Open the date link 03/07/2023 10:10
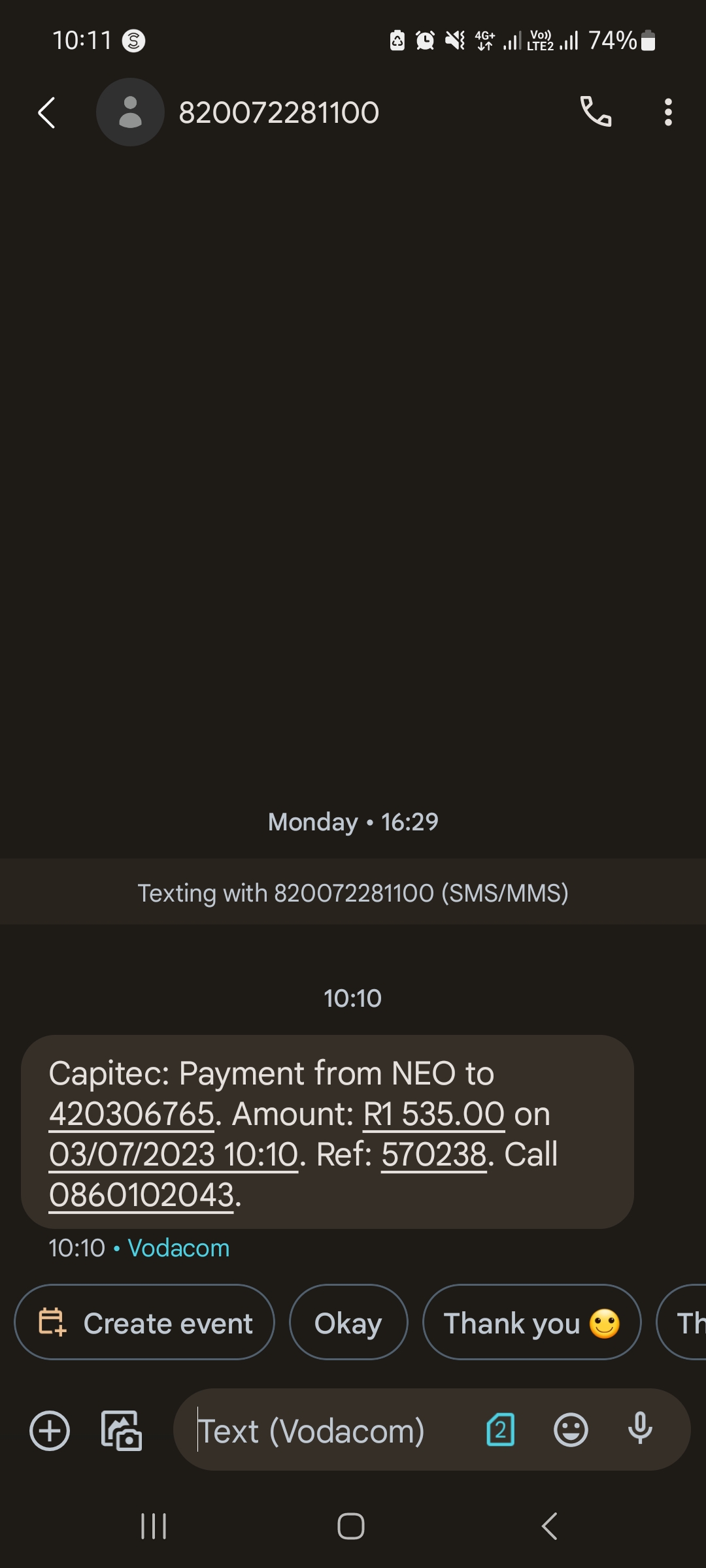706x1568 pixels. (x=174, y=1154)
